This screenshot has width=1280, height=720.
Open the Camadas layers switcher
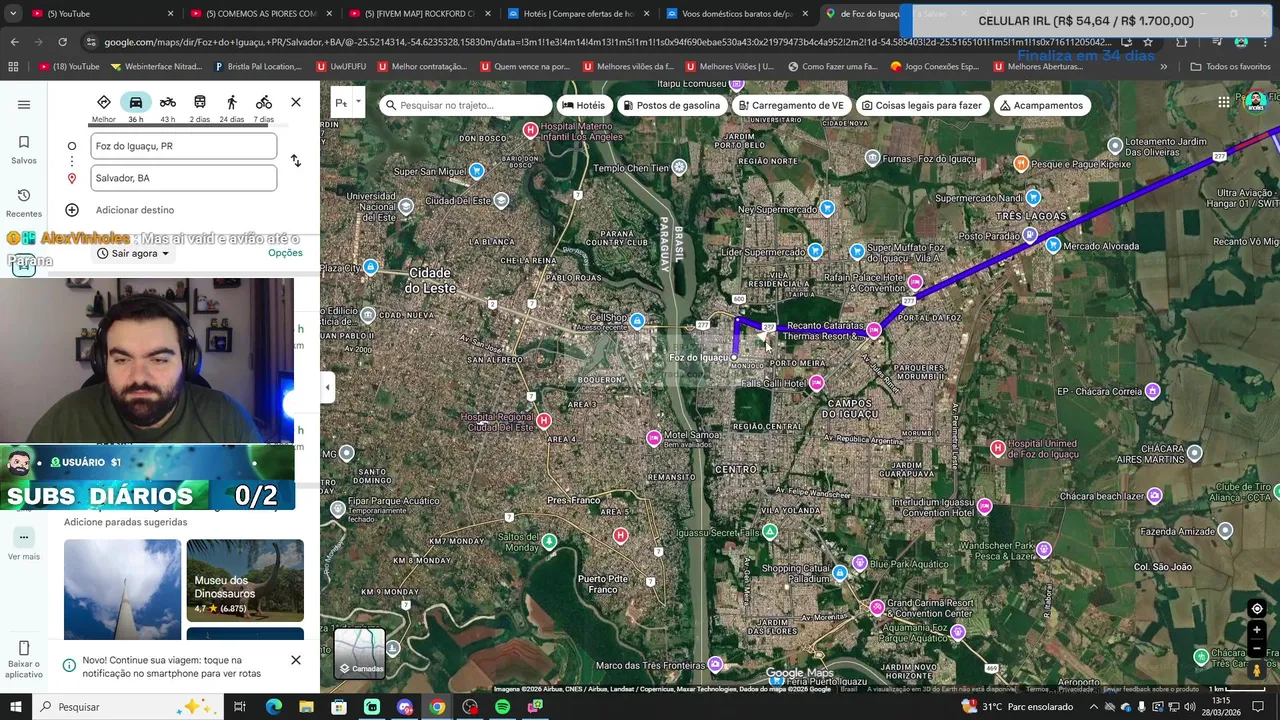[x=360, y=653]
